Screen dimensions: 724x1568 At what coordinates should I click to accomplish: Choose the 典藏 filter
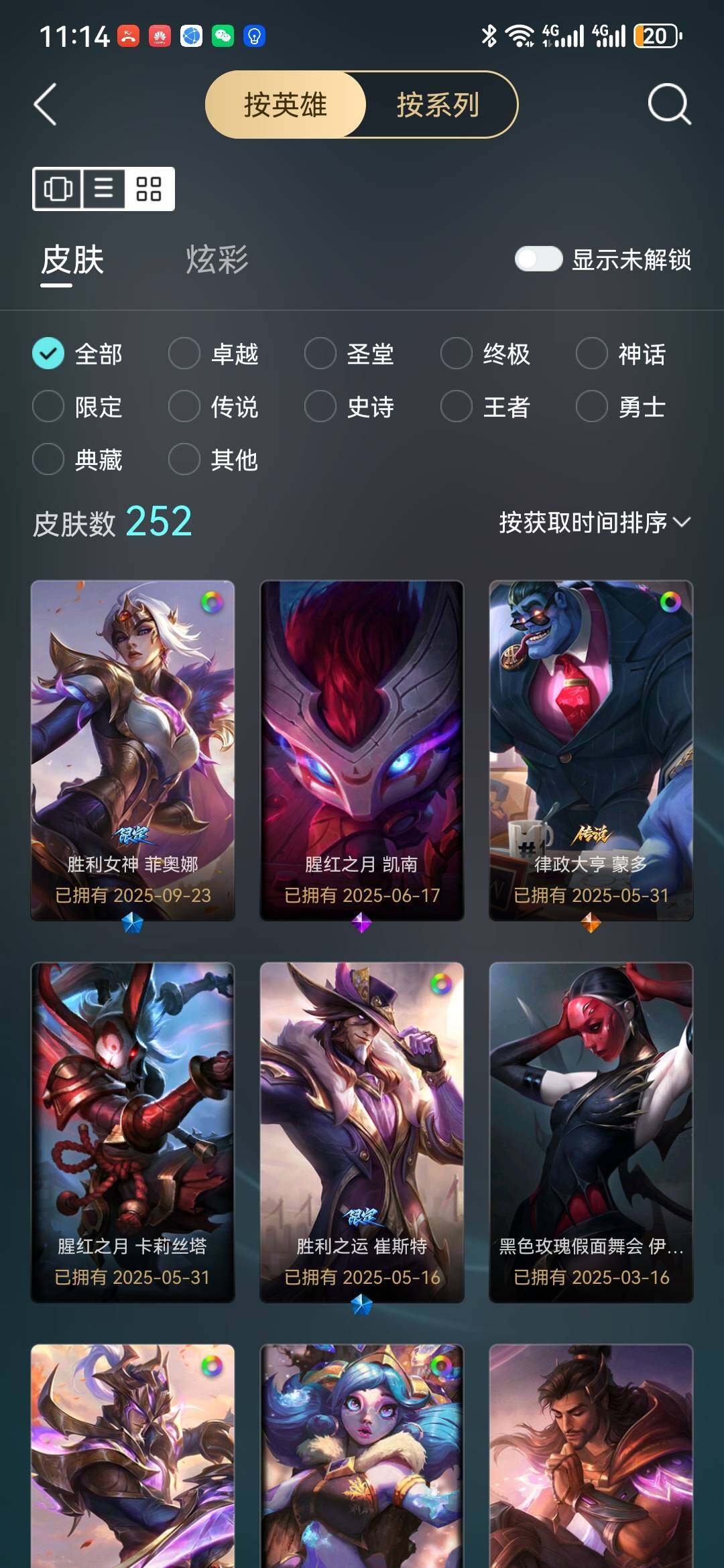tap(78, 460)
